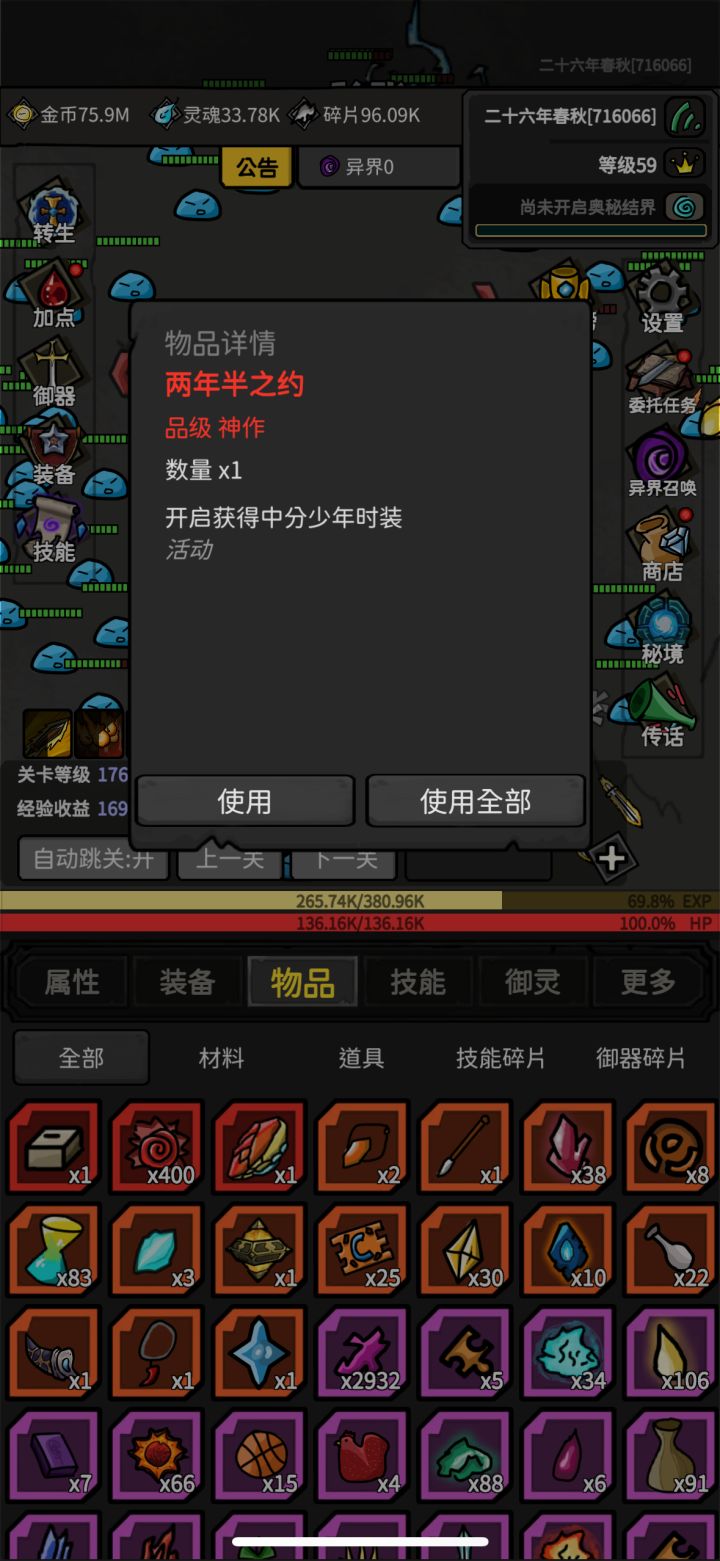Screen dimensions: 720x1561
Task: Select the x2932 shuriken item thumbnail
Action: click(x=362, y=1352)
